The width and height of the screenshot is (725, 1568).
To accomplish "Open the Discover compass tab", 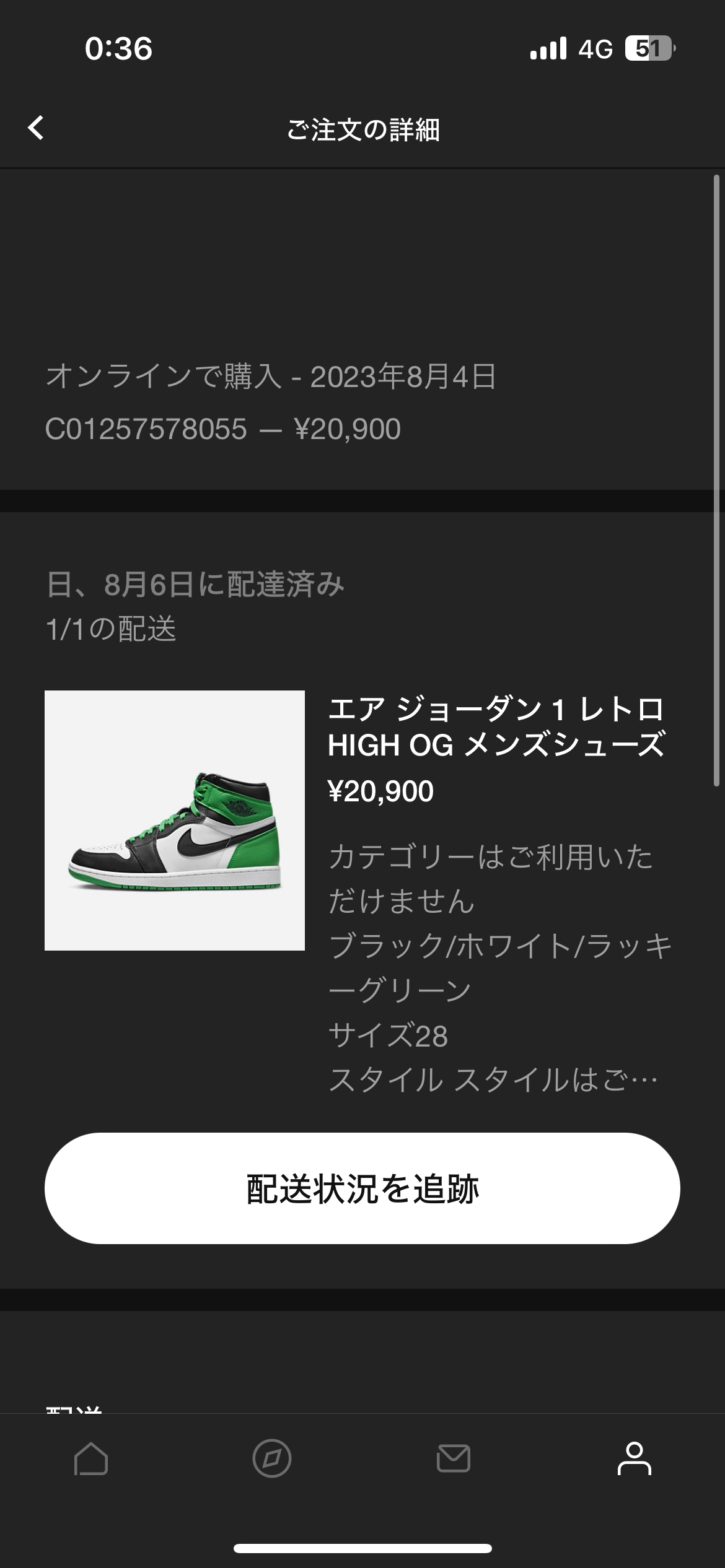I will (x=272, y=1458).
